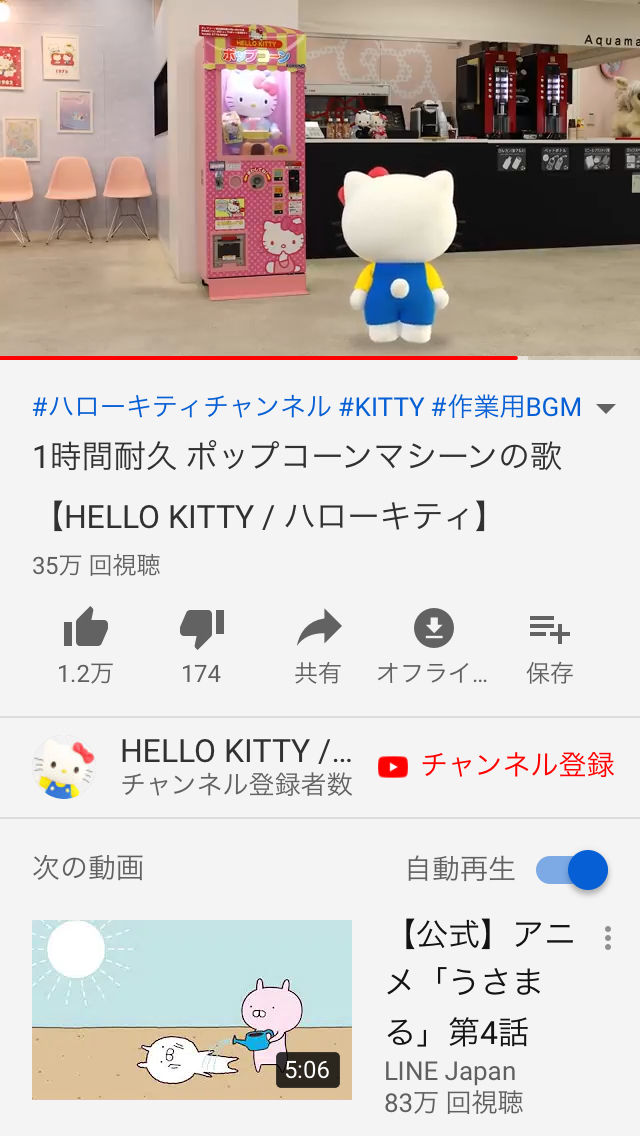
Task: Dislike this video
Action: pyautogui.click(x=201, y=630)
